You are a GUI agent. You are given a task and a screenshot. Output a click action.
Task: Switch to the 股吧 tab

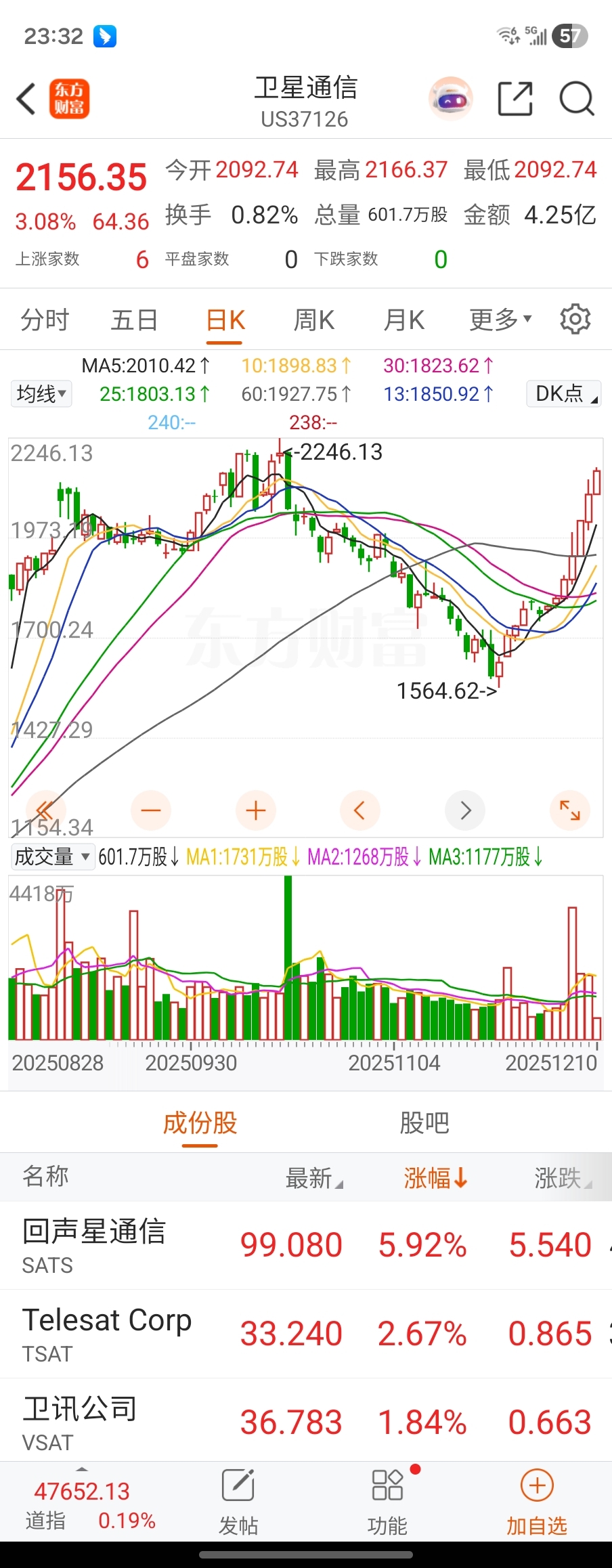point(424,1123)
